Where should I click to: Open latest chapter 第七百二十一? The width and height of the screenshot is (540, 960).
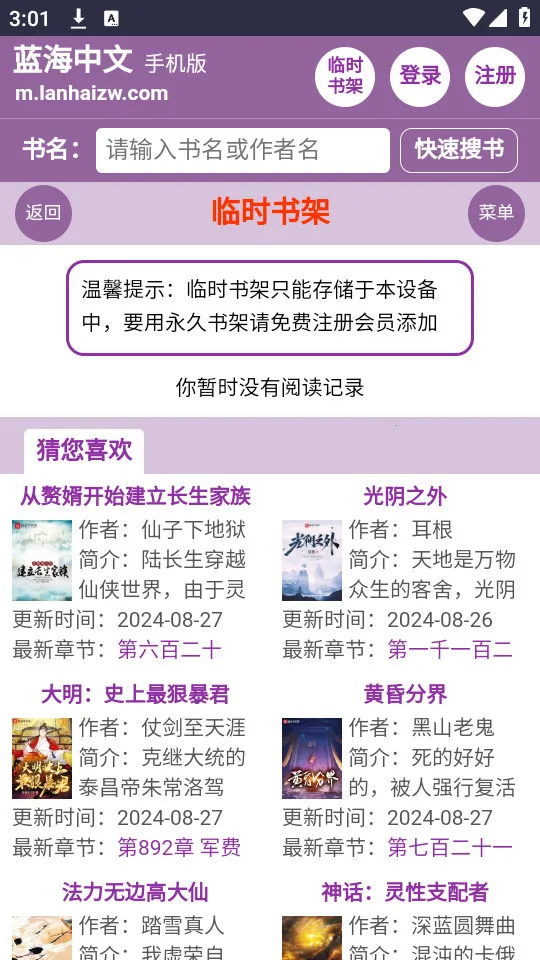coord(451,847)
